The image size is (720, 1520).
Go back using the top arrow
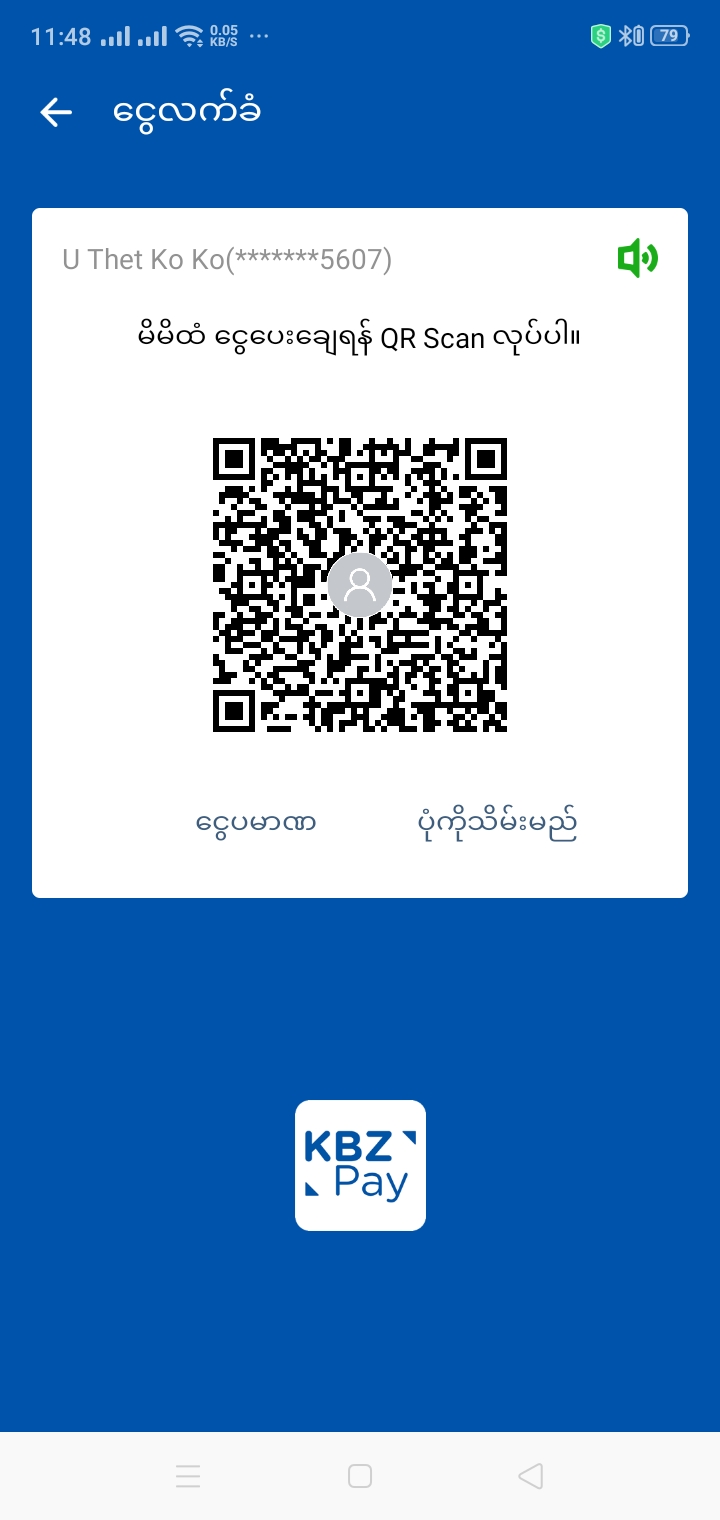tap(56, 112)
